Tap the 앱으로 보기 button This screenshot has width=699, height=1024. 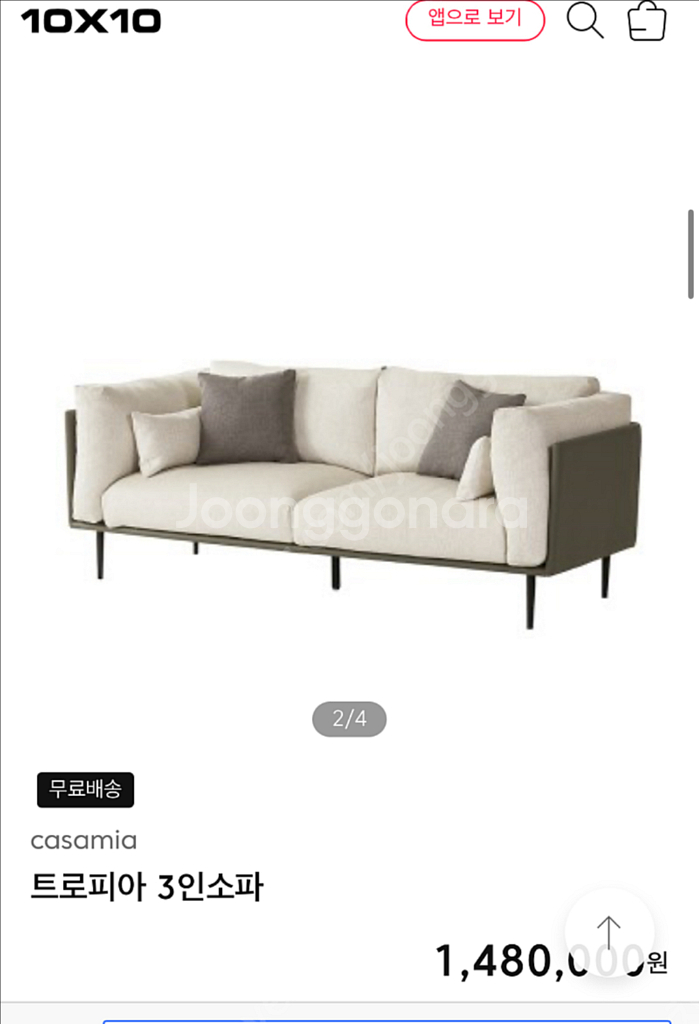tap(475, 20)
